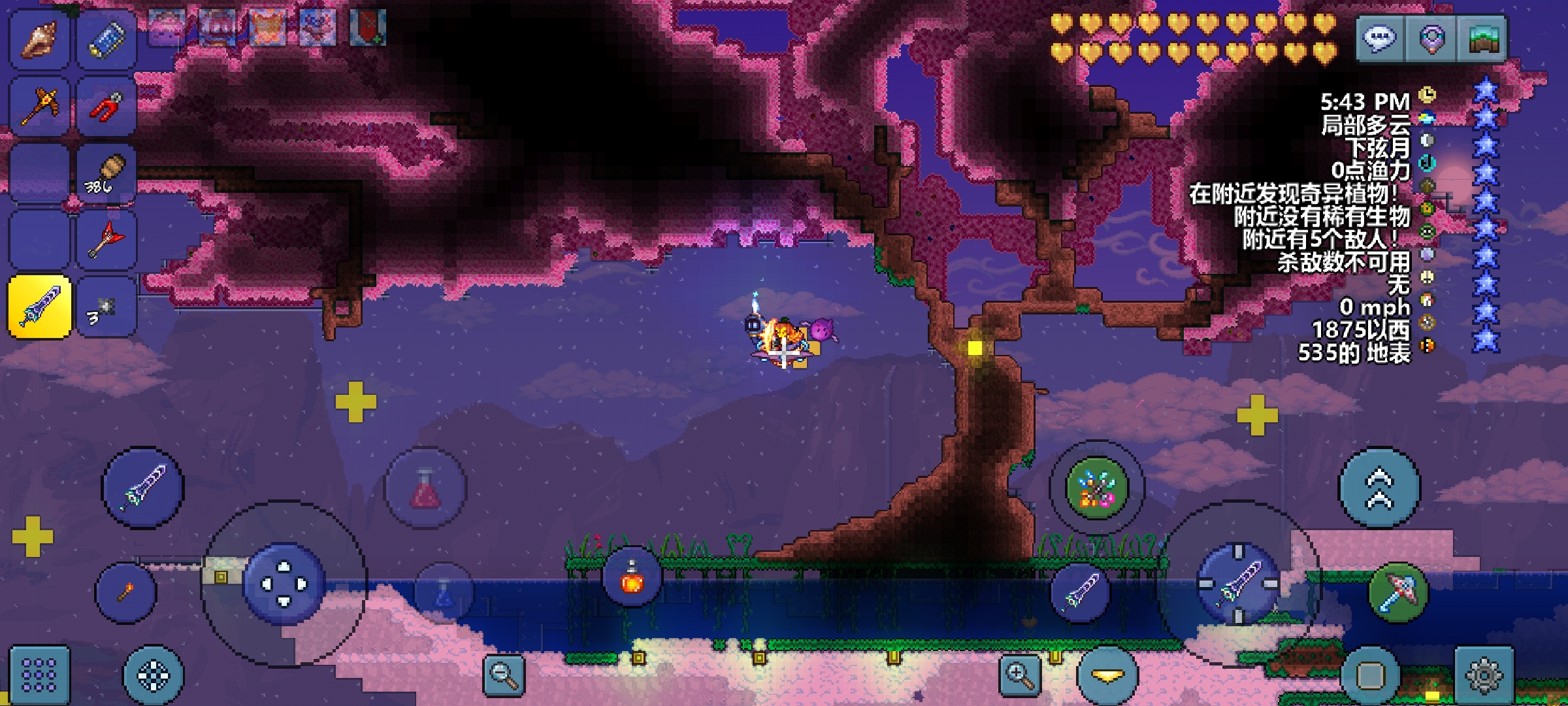
Task: Open the settings gear button
Action: (x=1484, y=675)
